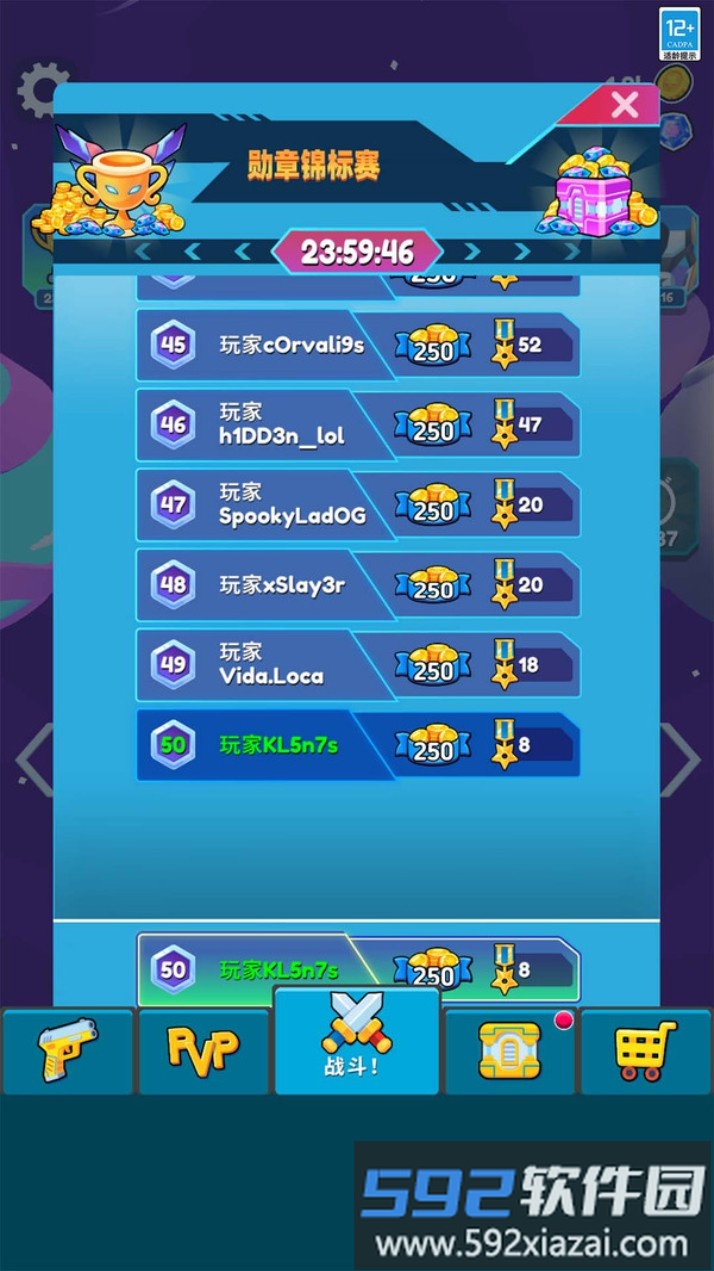Open the chest tab with red dot
Image resolution: width=714 pixels, height=1271 pixels.
pyautogui.click(x=510, y=1051)
